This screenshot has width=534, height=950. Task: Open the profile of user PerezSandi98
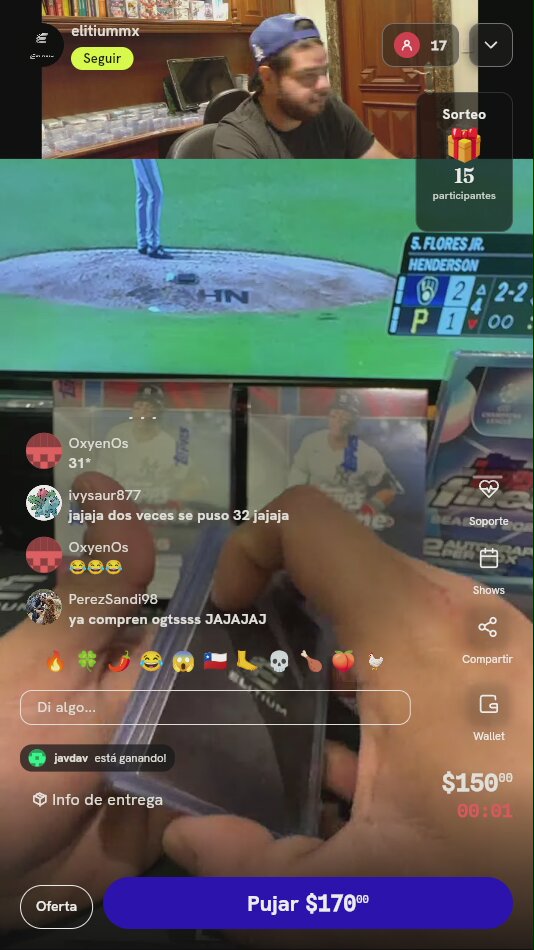44,607
